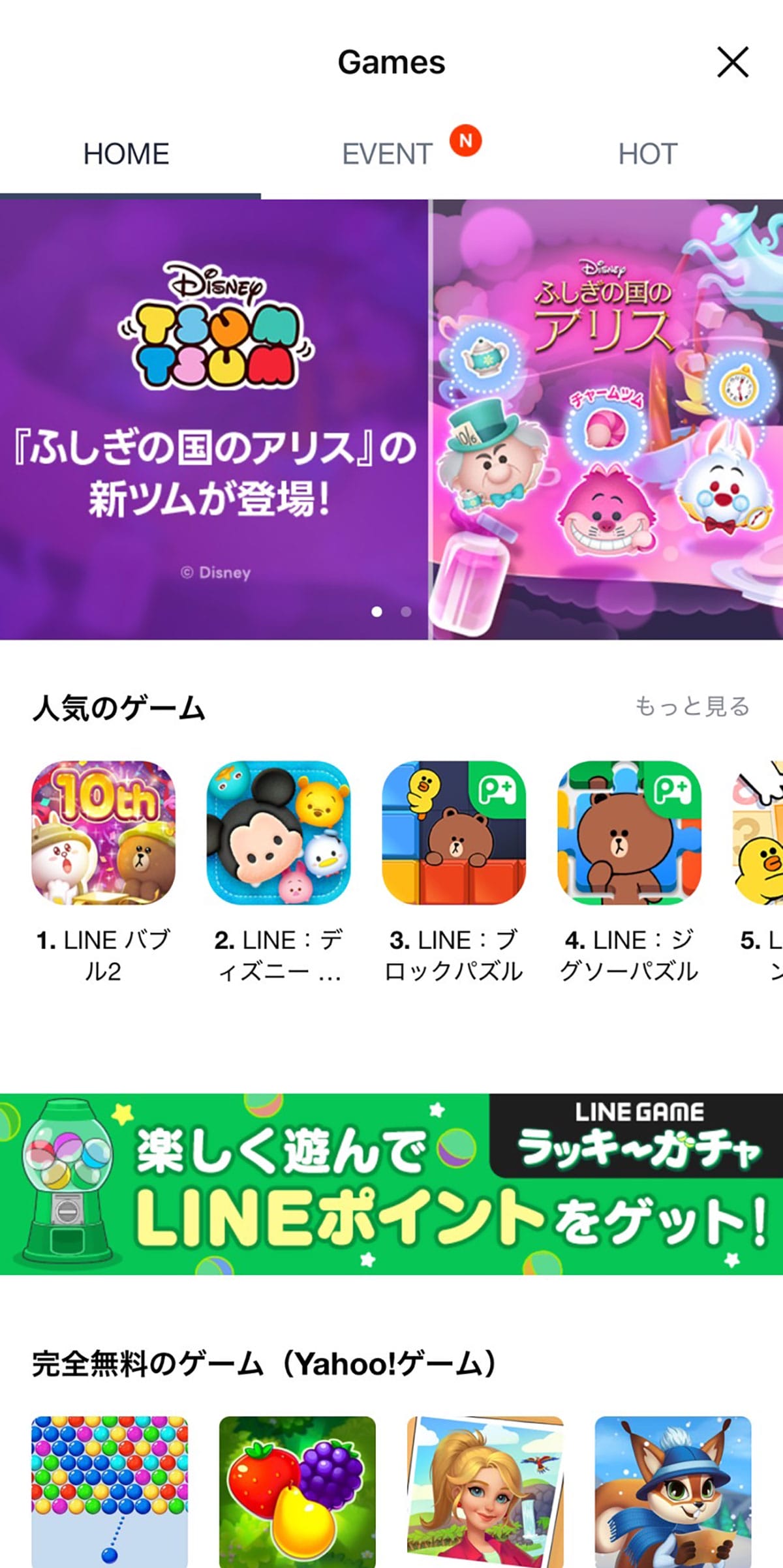Tap もっと見る for popular games

click(692, 706)
